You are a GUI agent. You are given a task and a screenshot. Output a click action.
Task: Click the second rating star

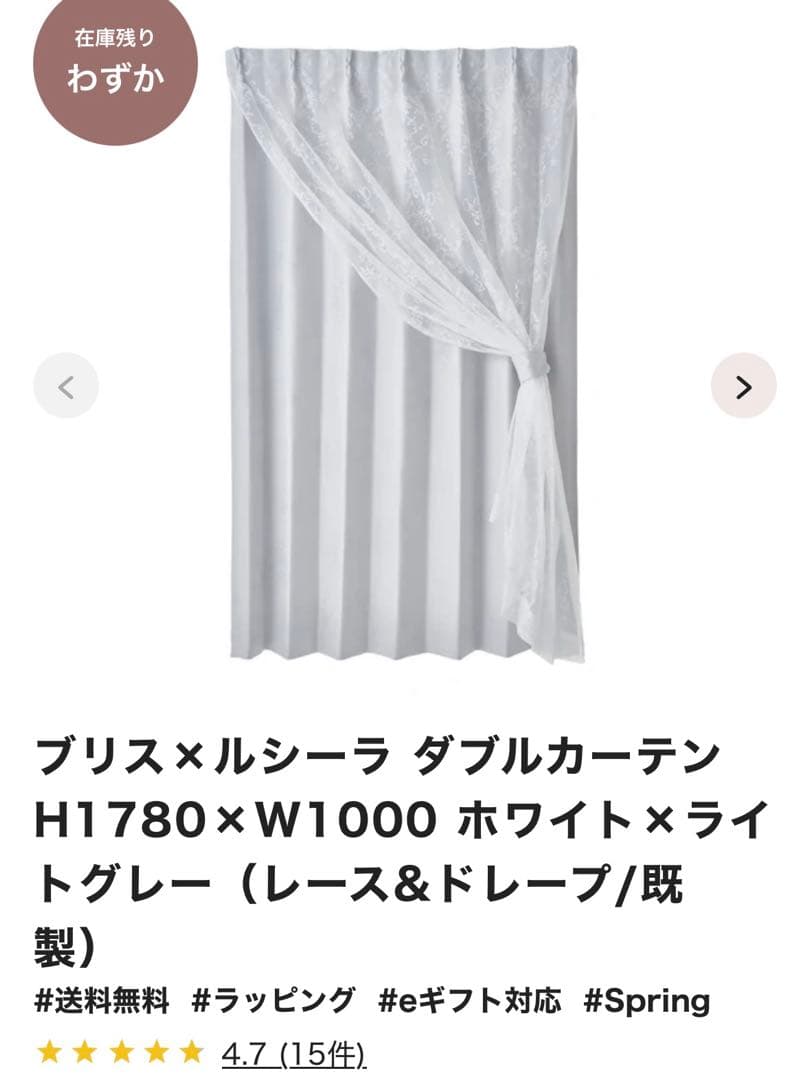coord(85,1051)
